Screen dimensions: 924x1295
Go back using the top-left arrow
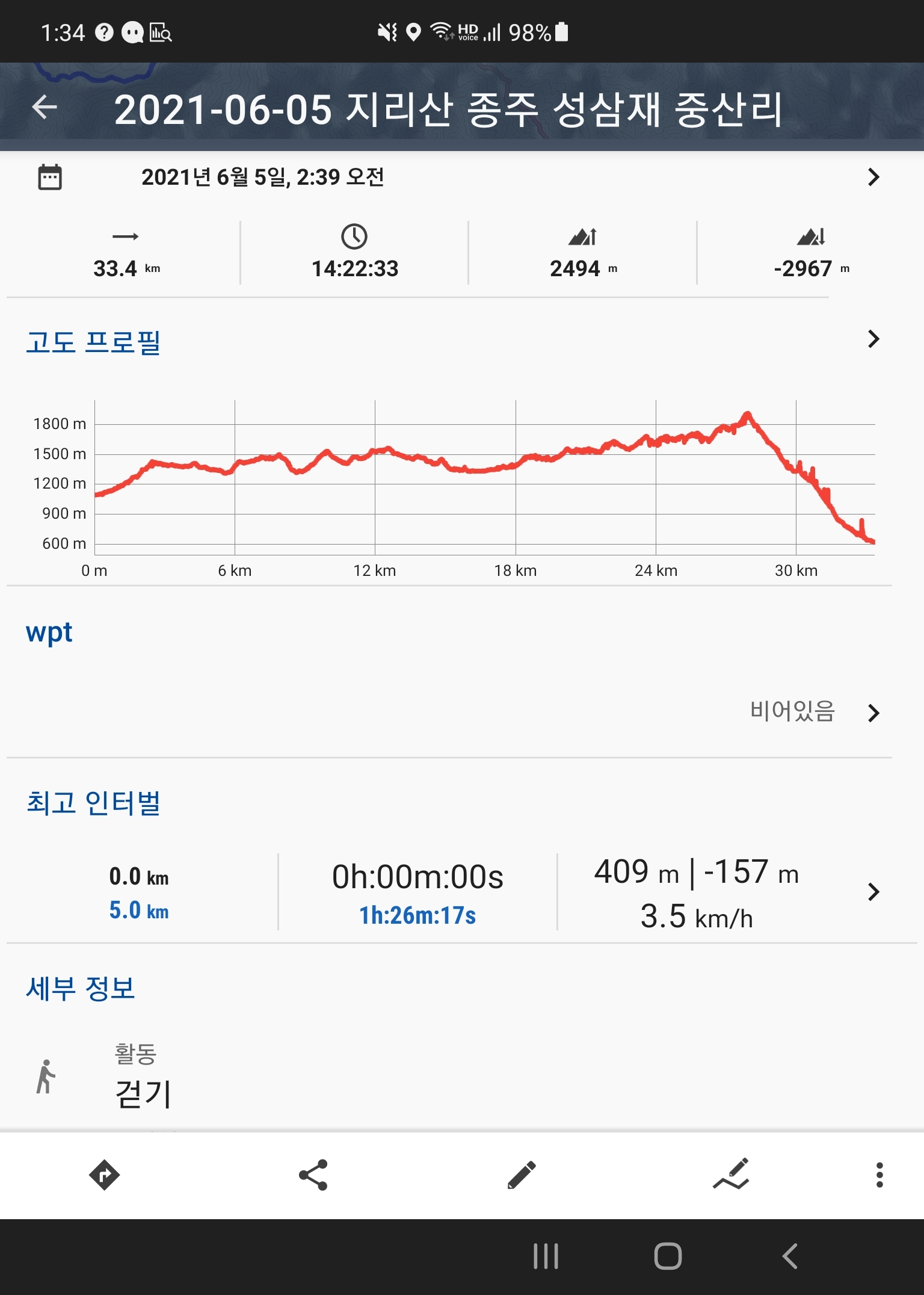pyautogui.click(x=45, y=108)
